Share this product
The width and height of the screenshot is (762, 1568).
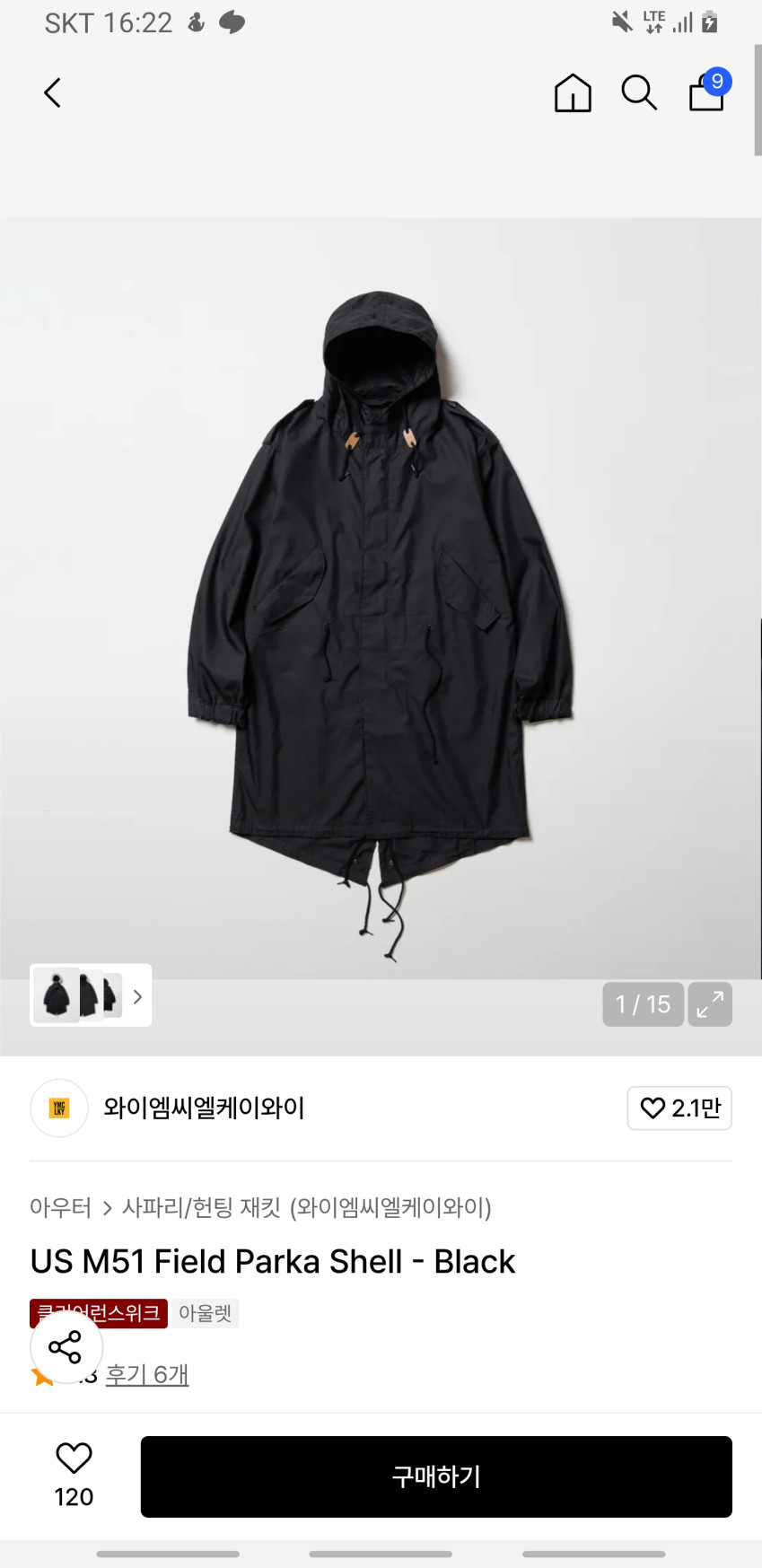(66, 1346)
